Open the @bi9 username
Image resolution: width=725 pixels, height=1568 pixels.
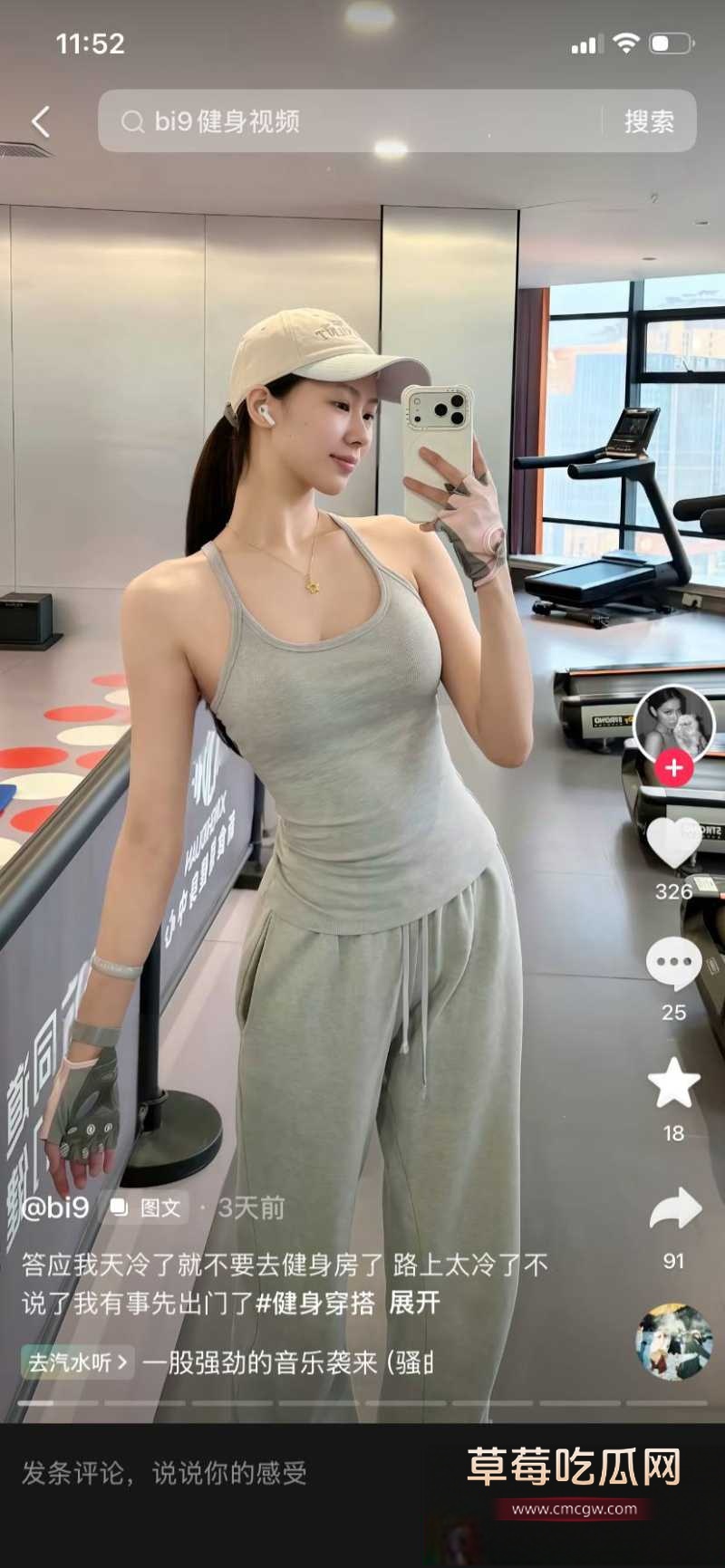54,1207
